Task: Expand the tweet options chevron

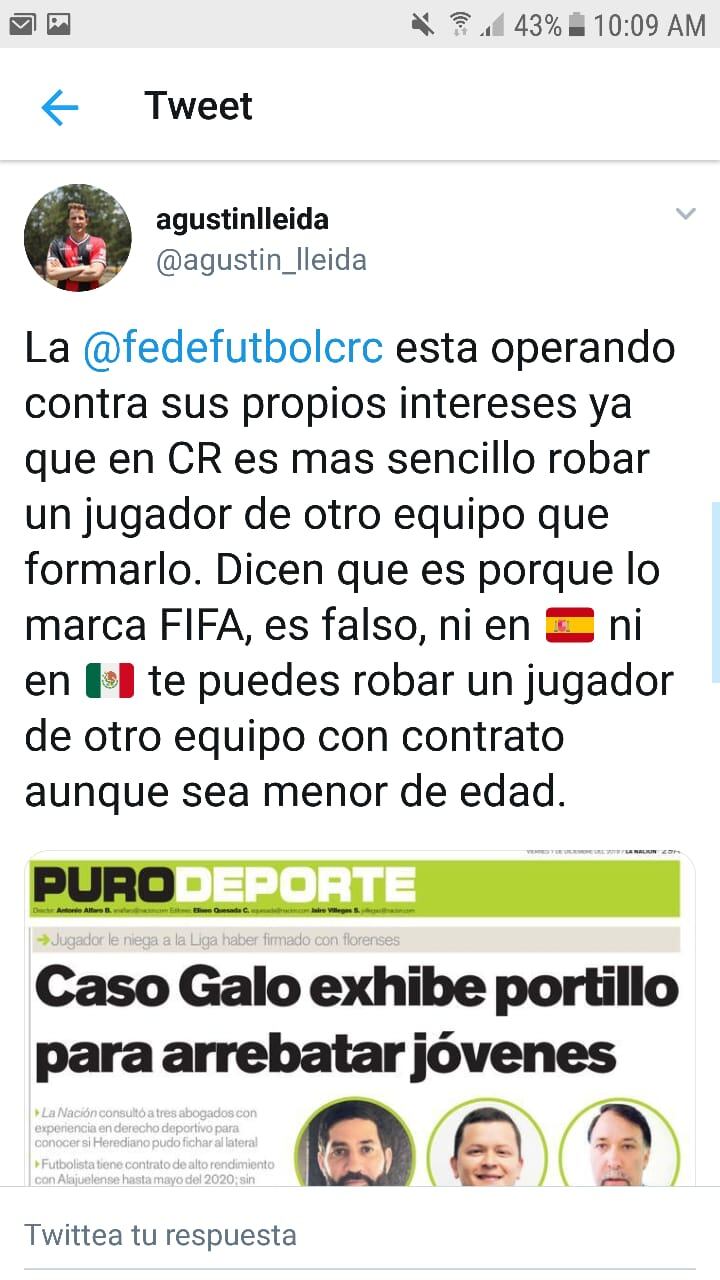Action: [x=685, y=214]
